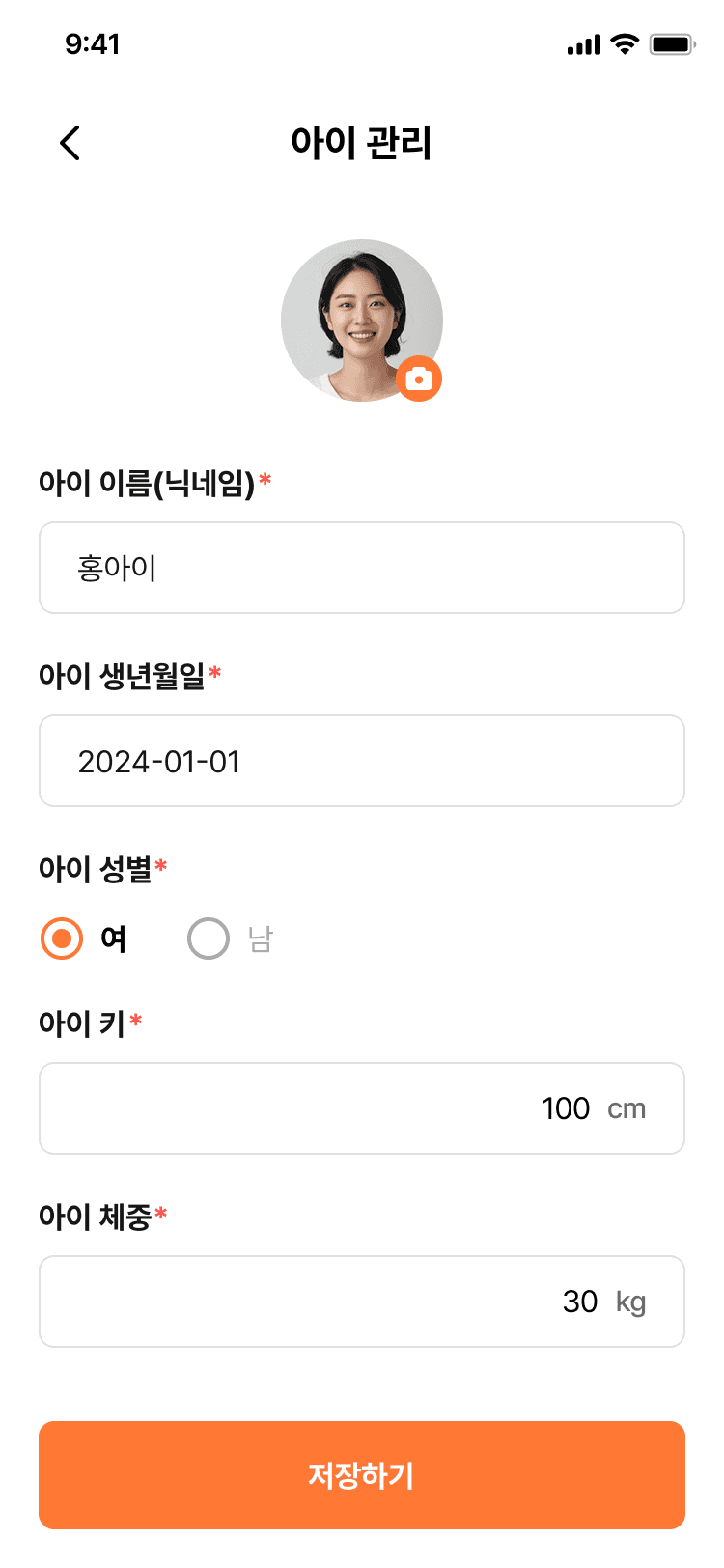Tap the 저장하기 button
Image resolution: width=724 pixels, height=1568 pixels.
click(361, 1475)
